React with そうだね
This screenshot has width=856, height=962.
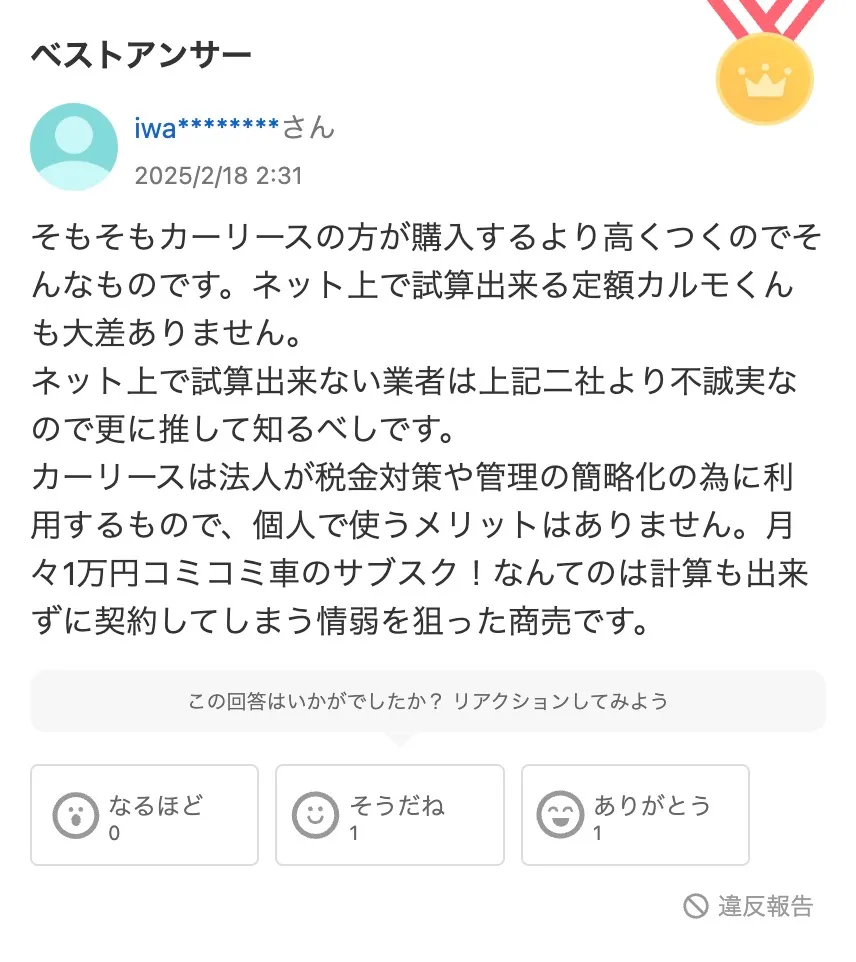click(390, 815)
